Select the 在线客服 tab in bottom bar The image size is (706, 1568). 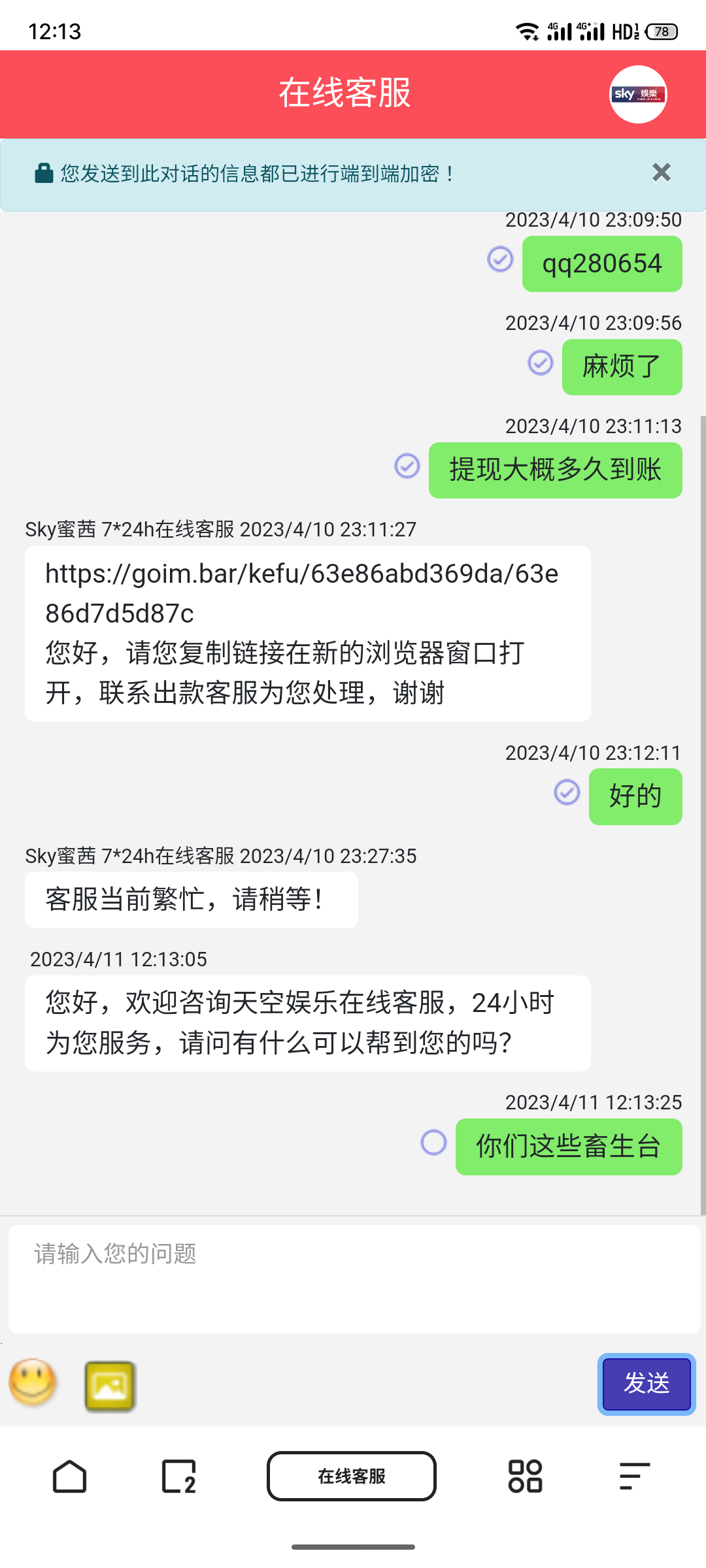point(351,1477)
